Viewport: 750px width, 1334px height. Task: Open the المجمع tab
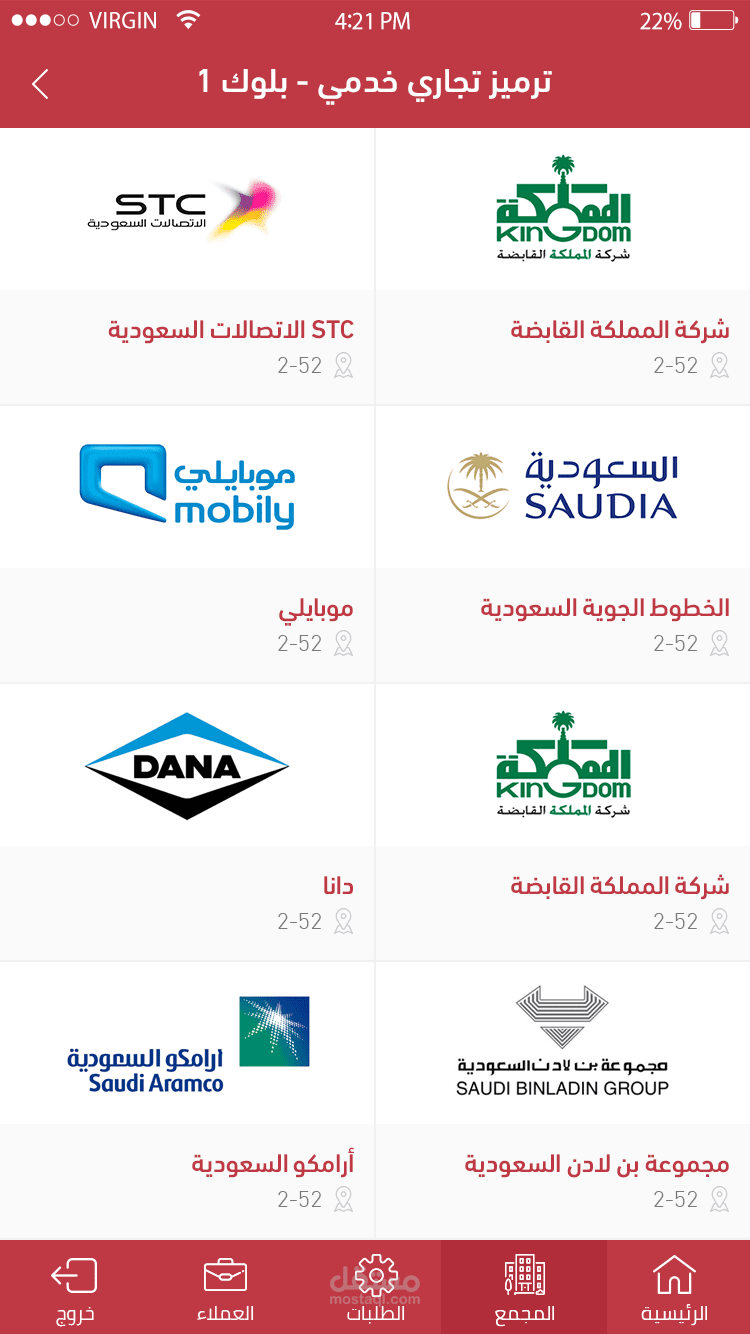524,1288
